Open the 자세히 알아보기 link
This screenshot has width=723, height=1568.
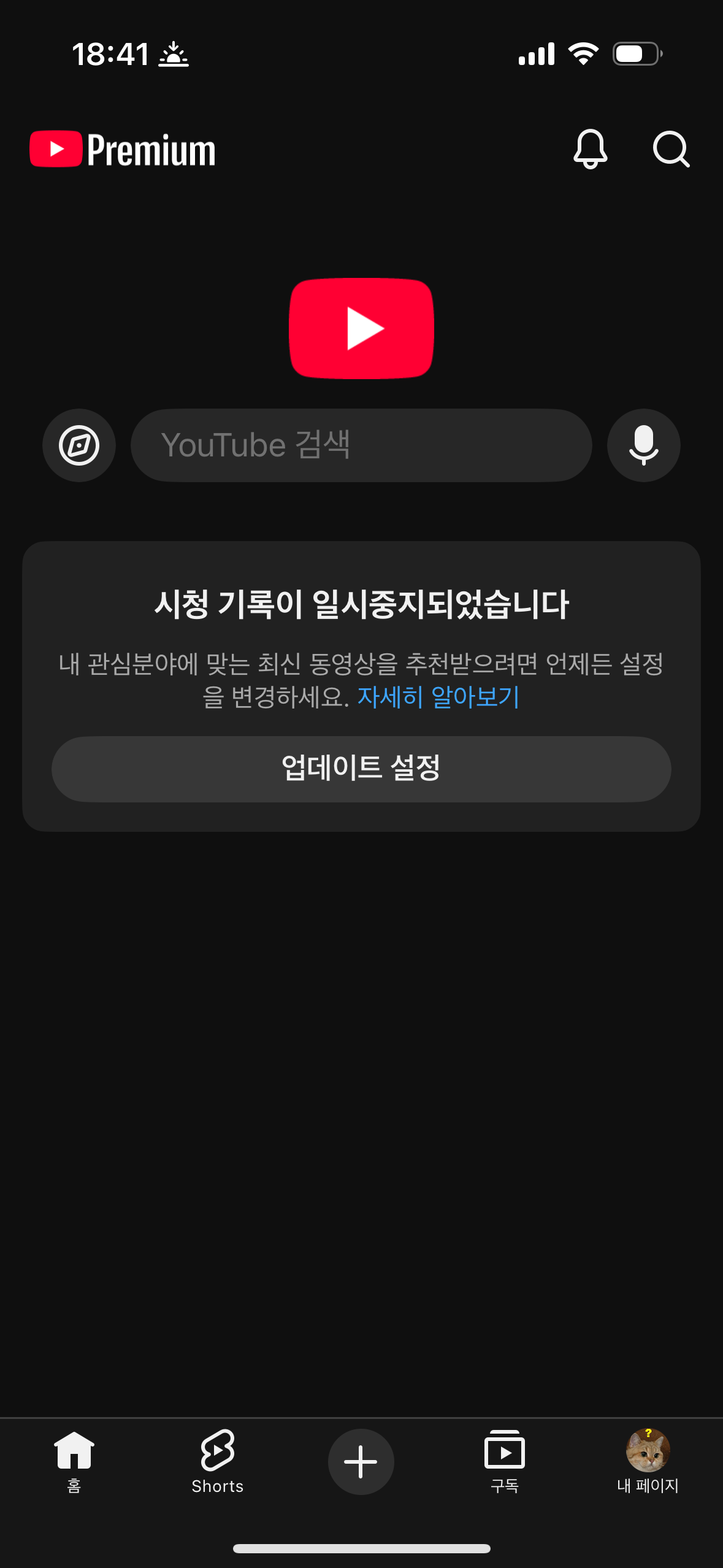tap(438, 697)
